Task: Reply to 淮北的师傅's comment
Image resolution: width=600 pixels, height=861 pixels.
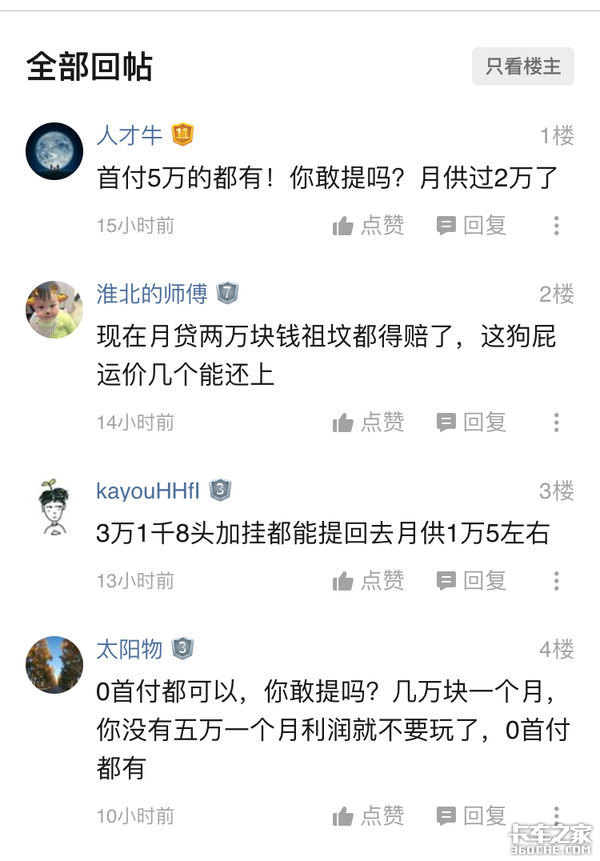Action: [472, 422]
